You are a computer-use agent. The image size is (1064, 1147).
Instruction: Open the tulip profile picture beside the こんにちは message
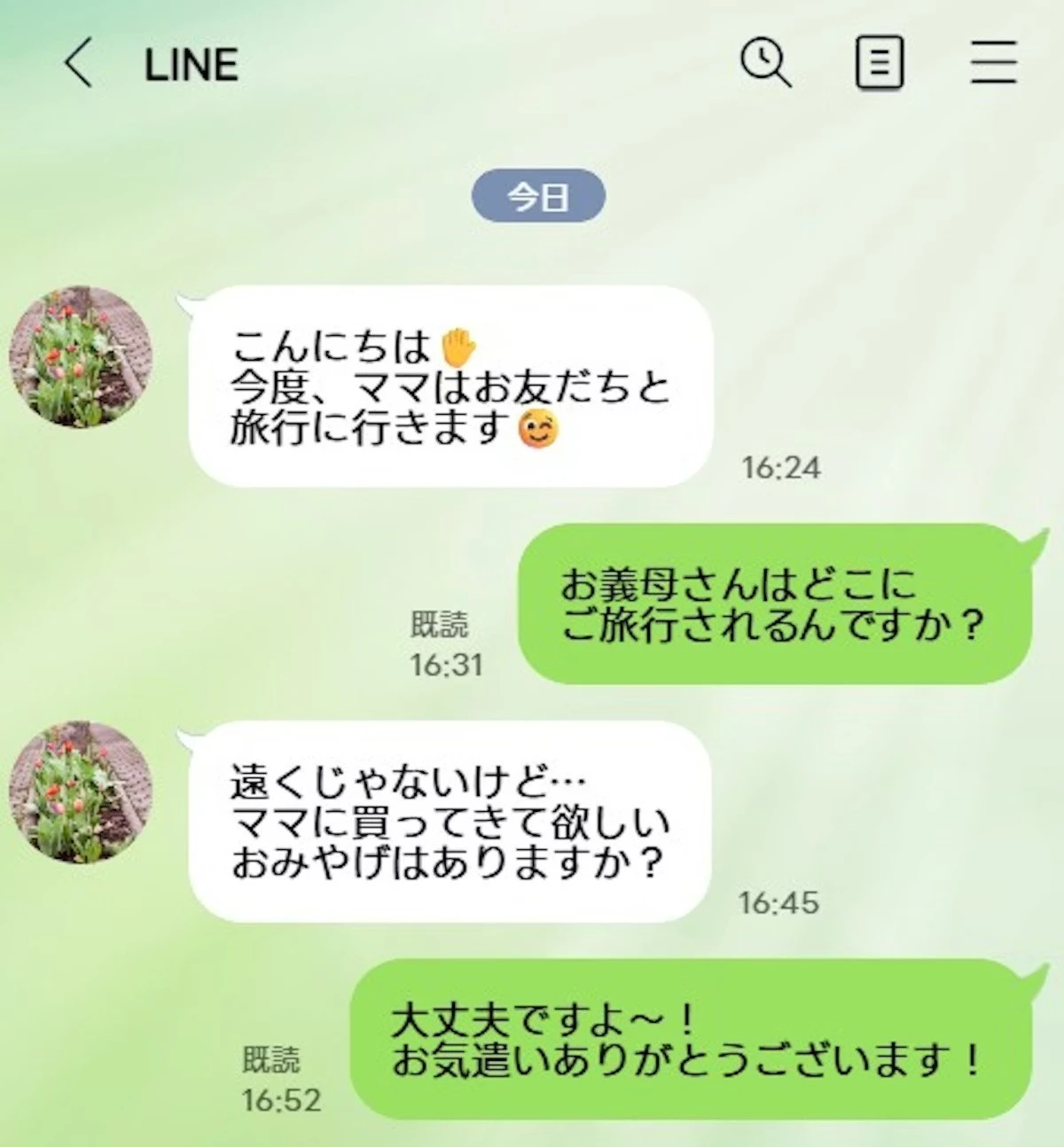pos(81,357)
